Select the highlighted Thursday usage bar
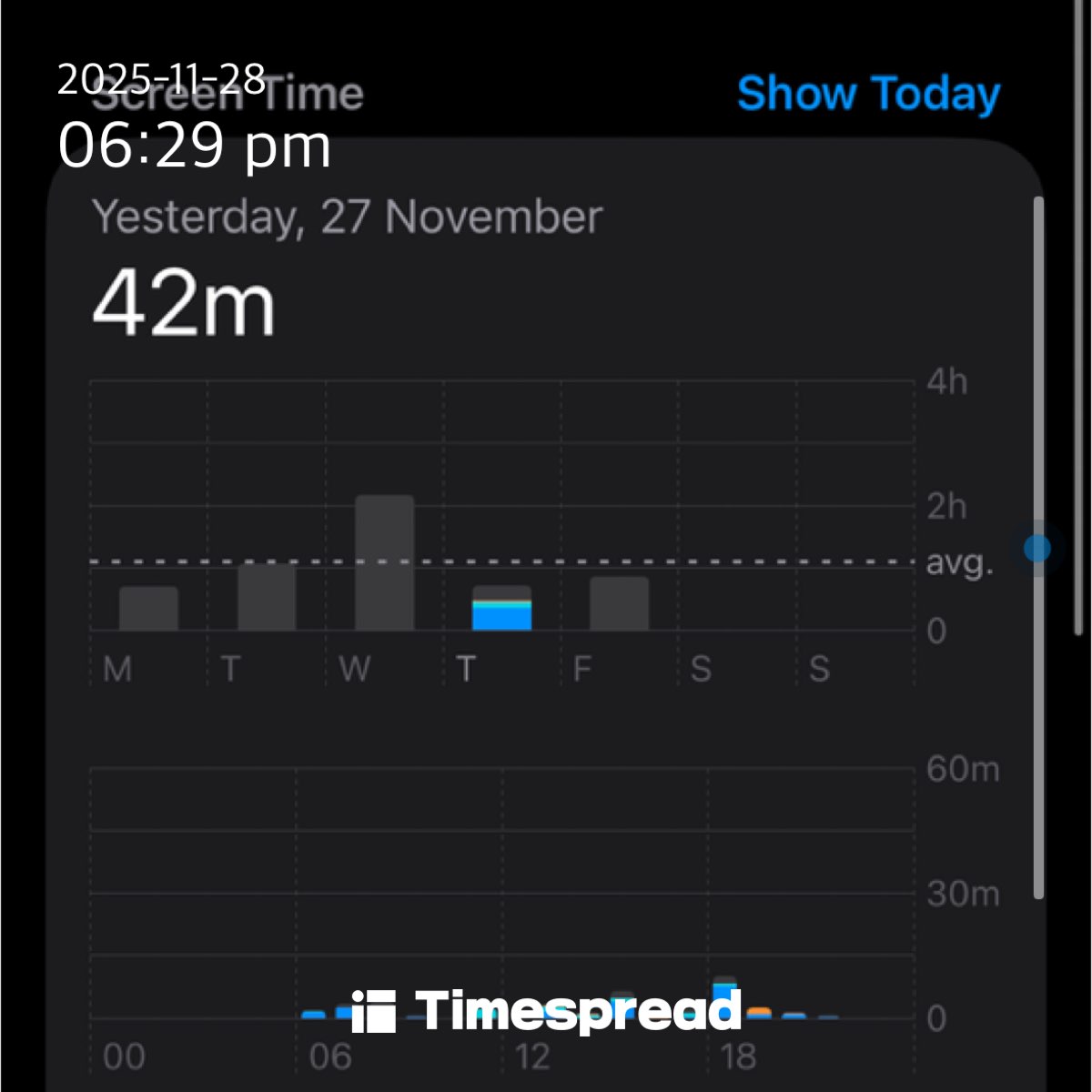1092x1092 pixels. click(x=501, y=609)
